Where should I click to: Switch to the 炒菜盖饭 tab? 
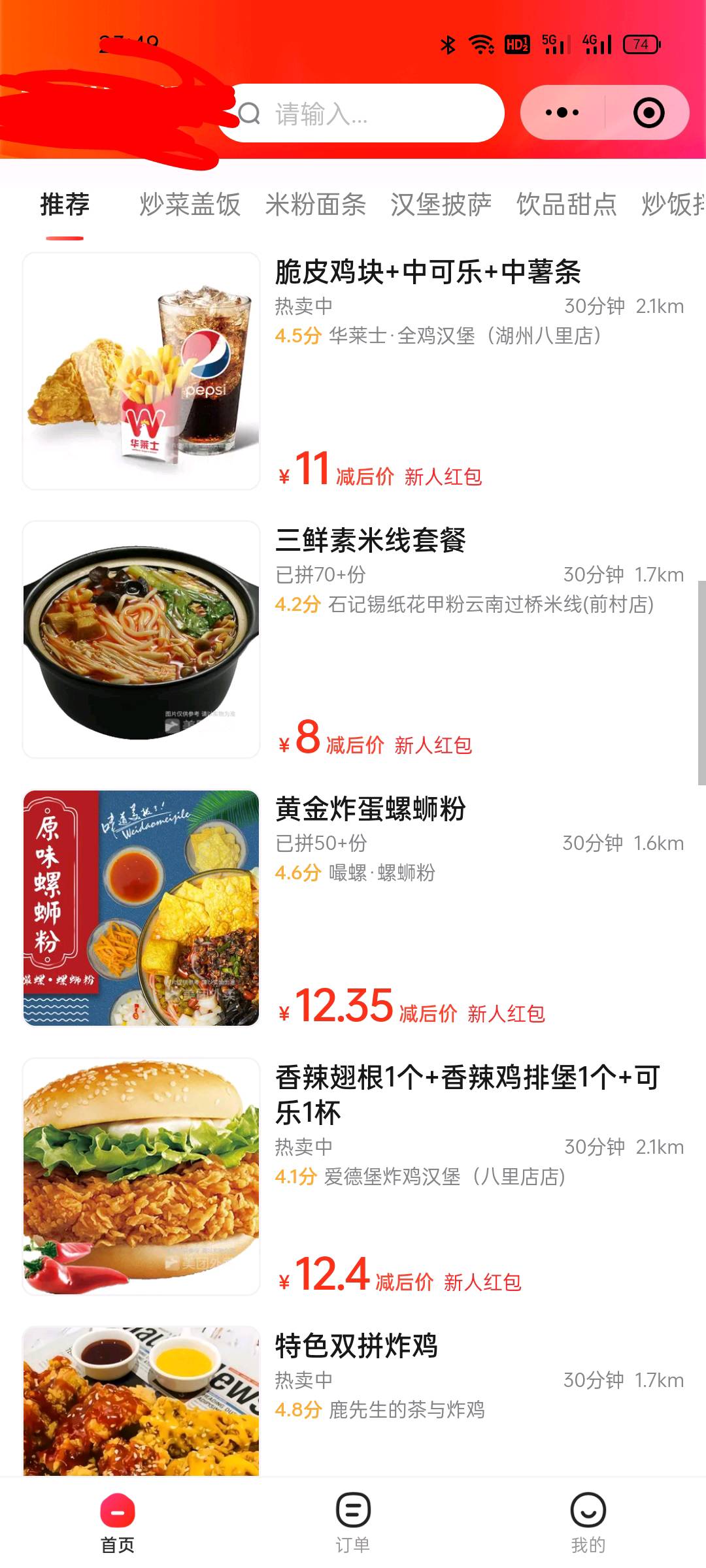[190, 204]
